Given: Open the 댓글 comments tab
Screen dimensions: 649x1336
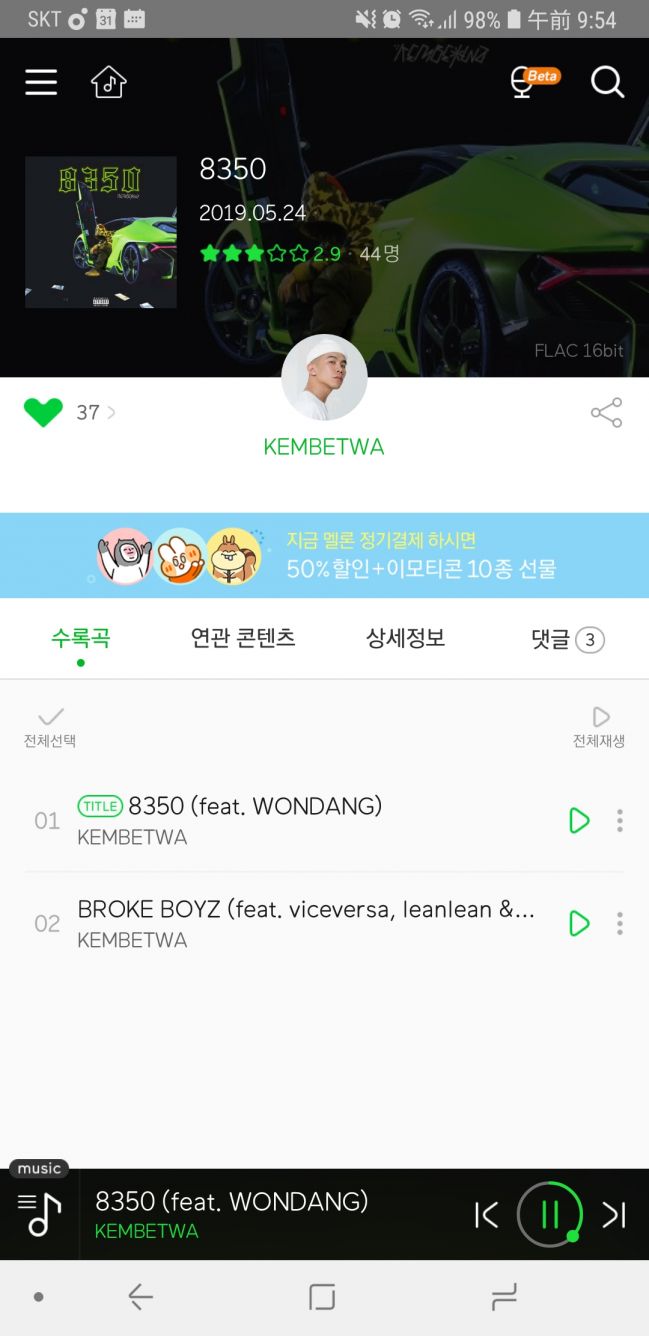Looking at the screenshot, I should [567, 639].
